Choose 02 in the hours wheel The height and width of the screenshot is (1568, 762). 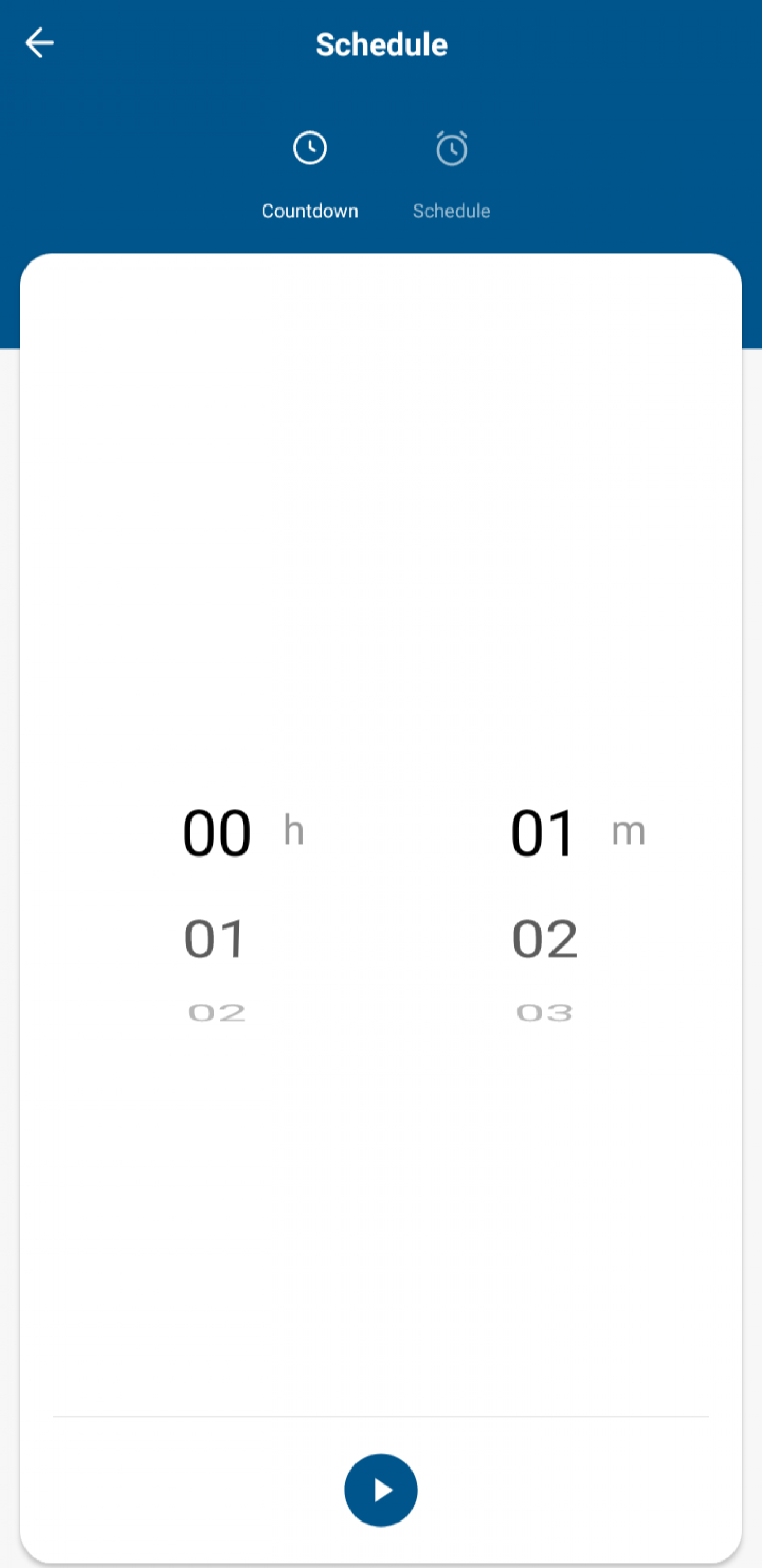(217, 1013)
